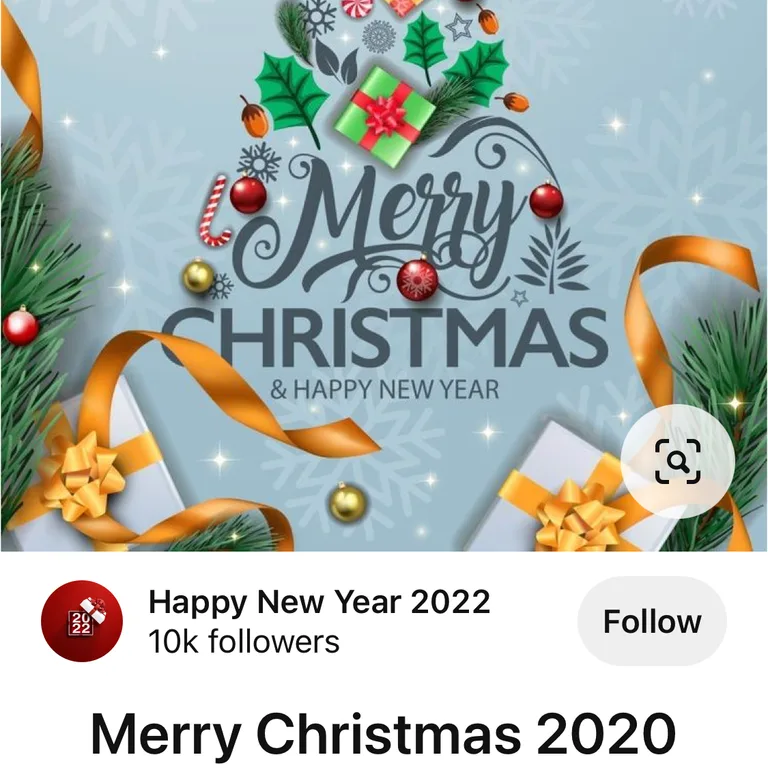Tap the visual search lens icon
Image resolution: width=768 pixels, height=768 pixels.
pyautogui.click(x=678, y=461)
